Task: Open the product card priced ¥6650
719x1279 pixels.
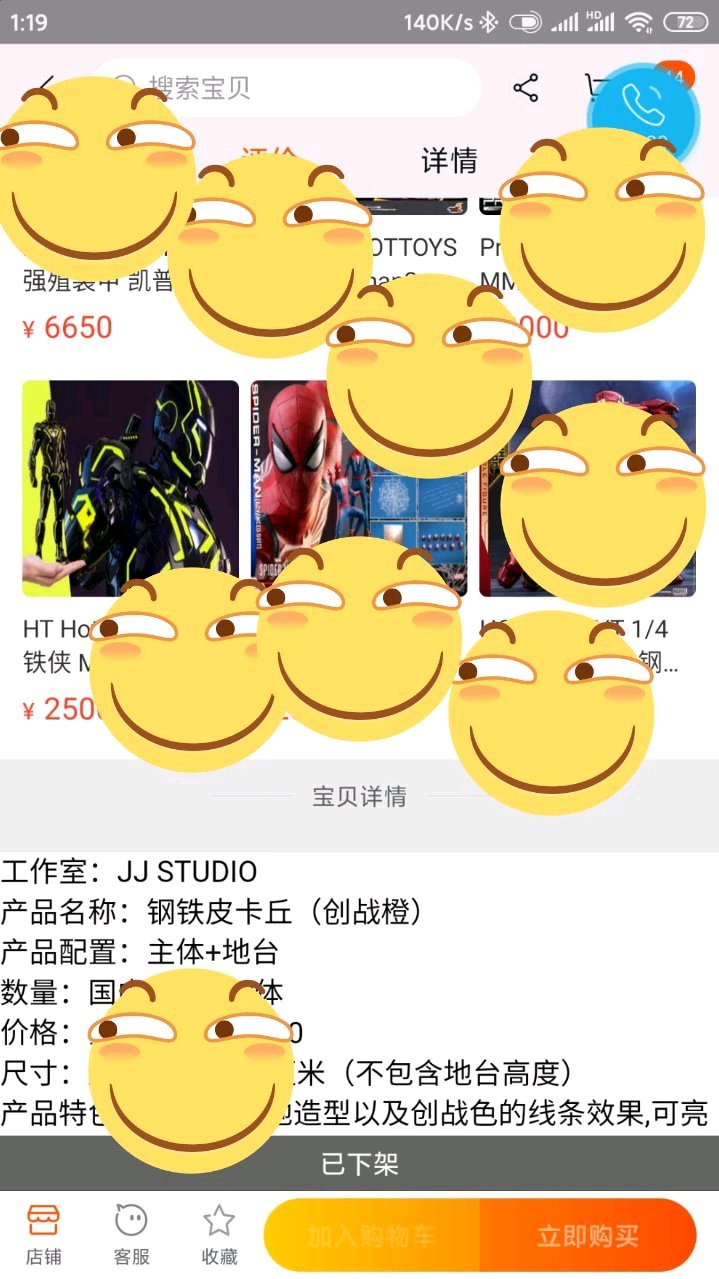Action: point(68,328)
